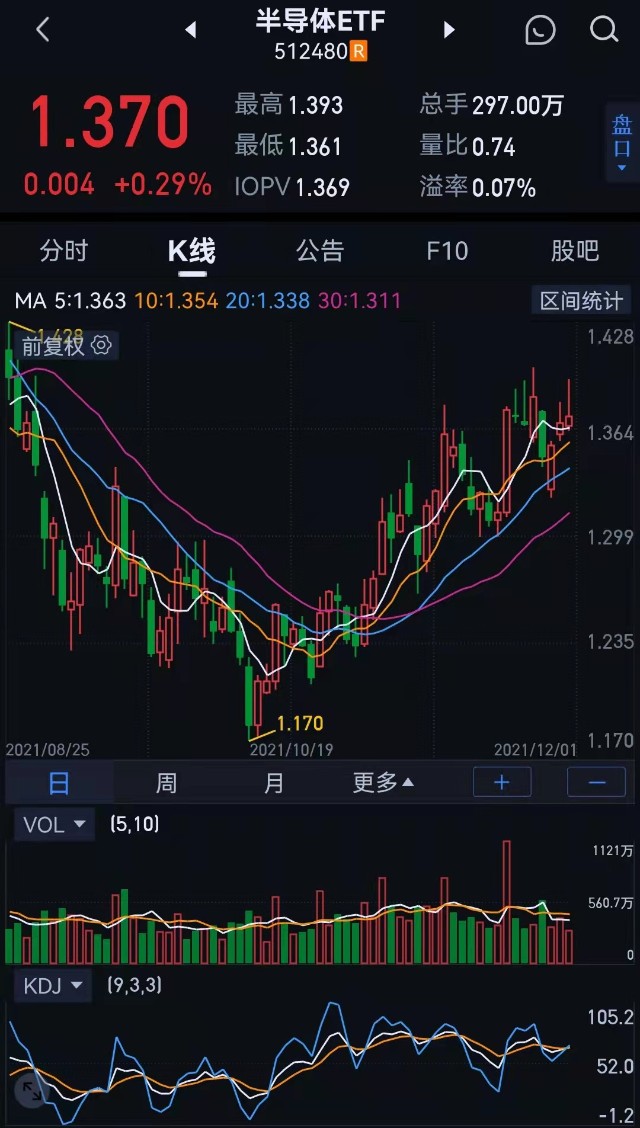Select the 月 monthly period
Image resolution: width=640 pixels, height=1128 pixels.
coord(274,782)
